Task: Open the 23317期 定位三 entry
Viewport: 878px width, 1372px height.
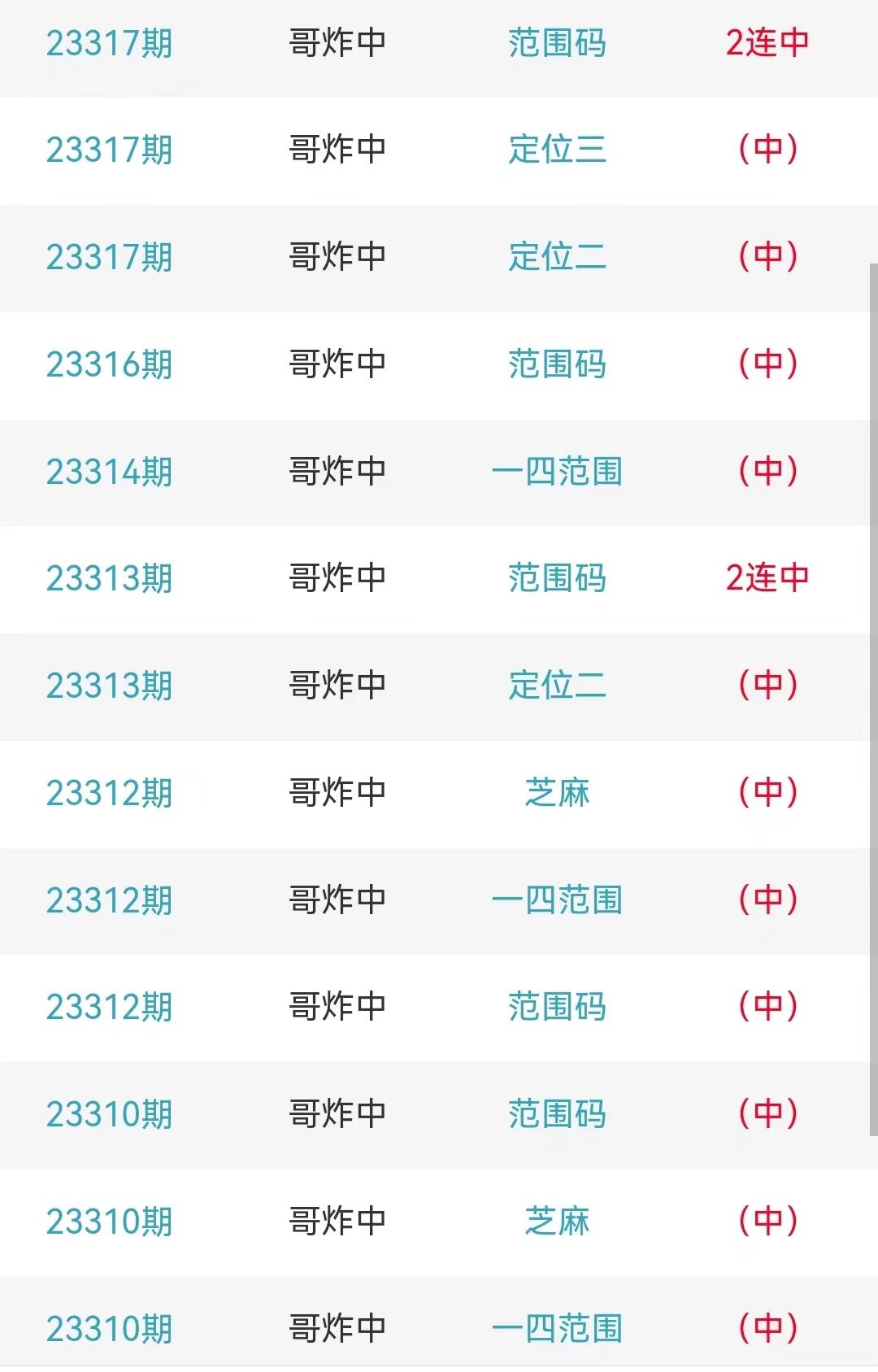Action: pyautogui.click(x=557, y=150)
